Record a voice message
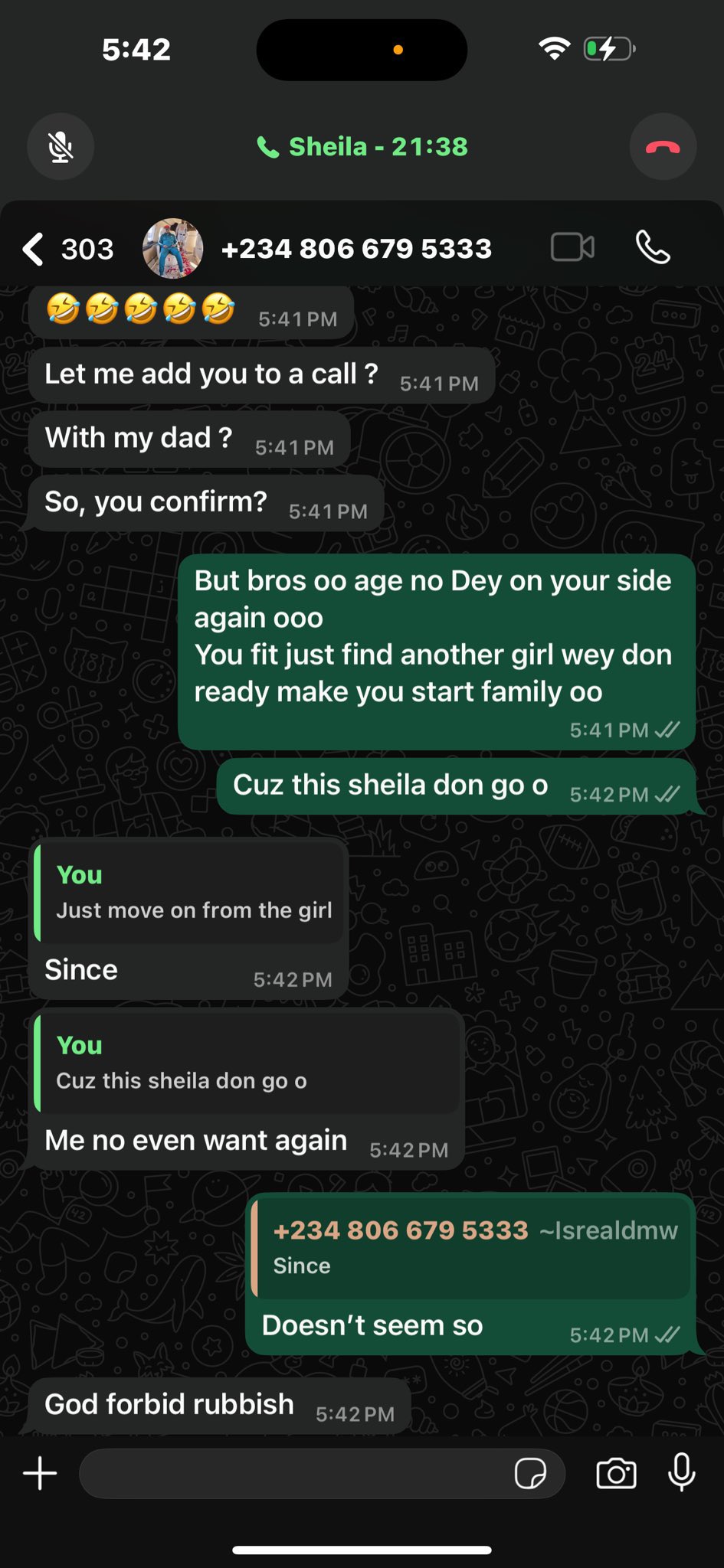The image size is (724, 1568). 682,1472
